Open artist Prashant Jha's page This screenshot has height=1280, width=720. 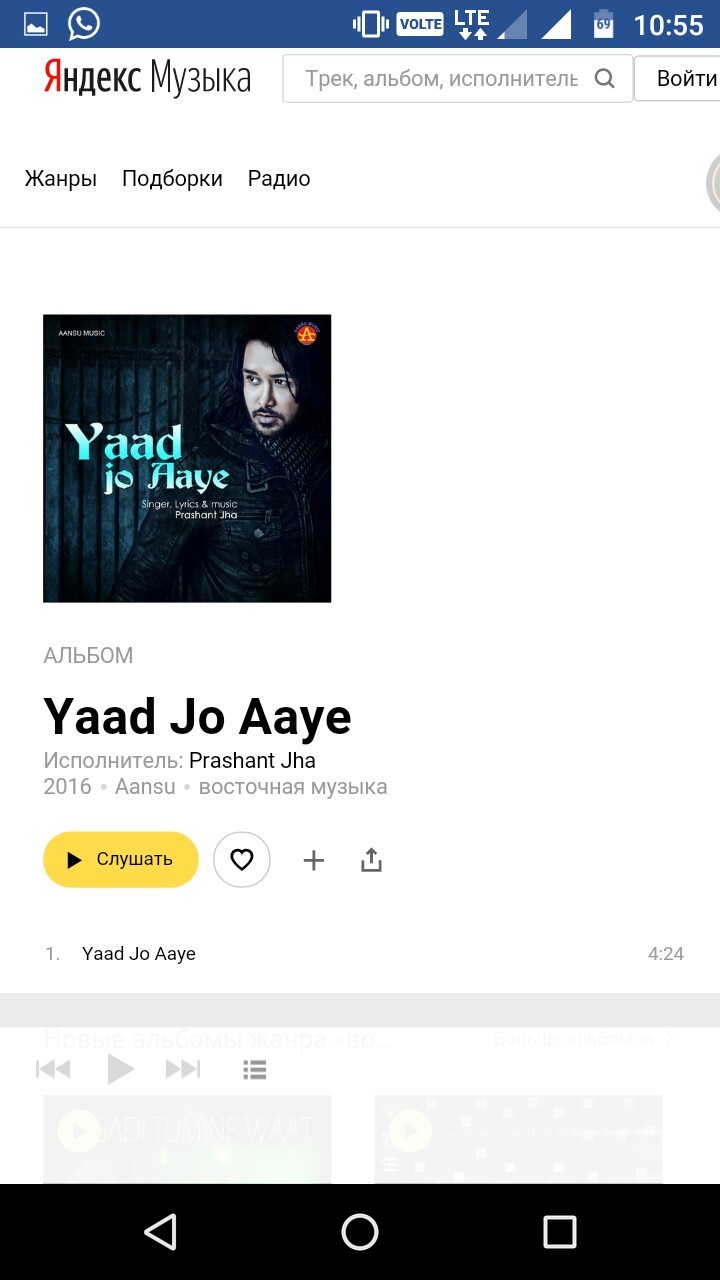coord(252,760)
